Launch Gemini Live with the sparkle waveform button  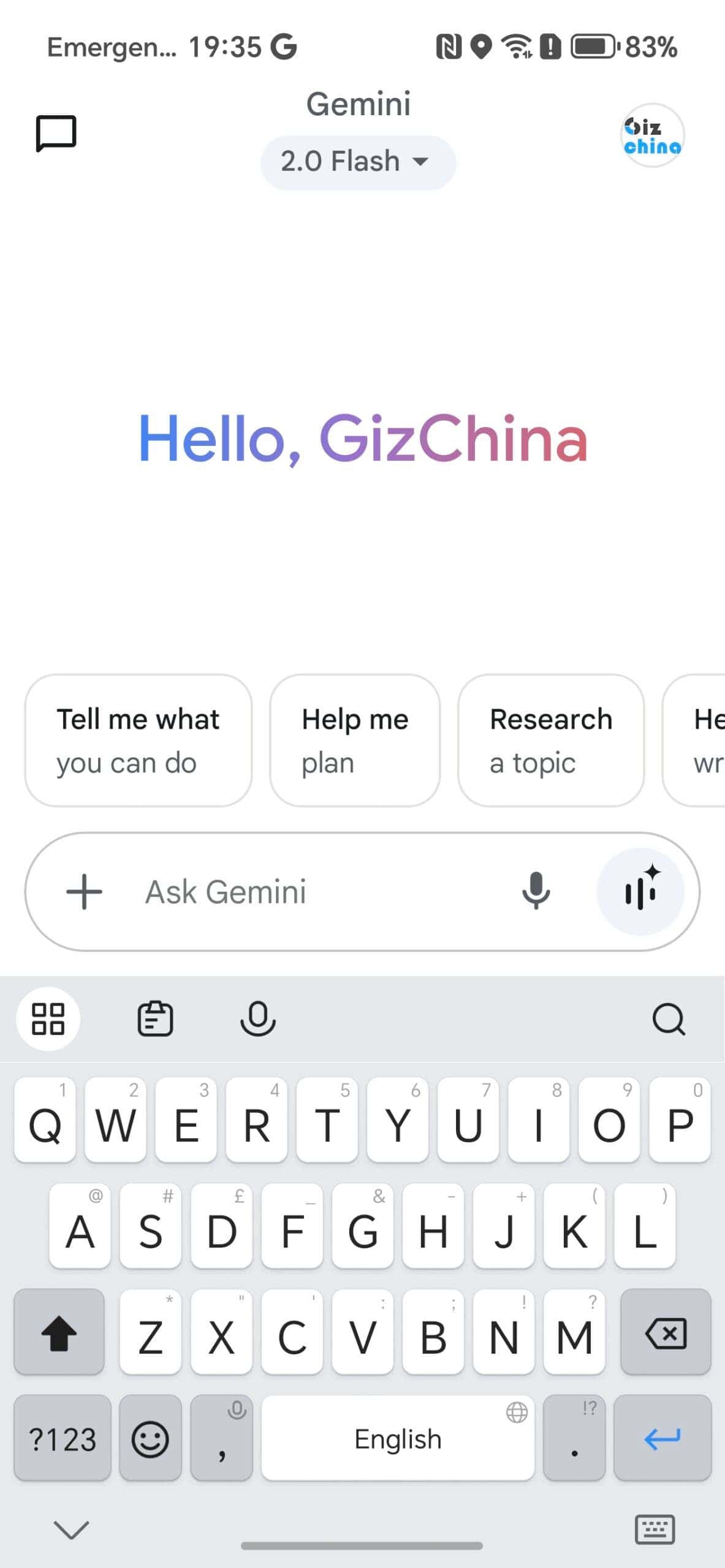(x=640, y=892)
